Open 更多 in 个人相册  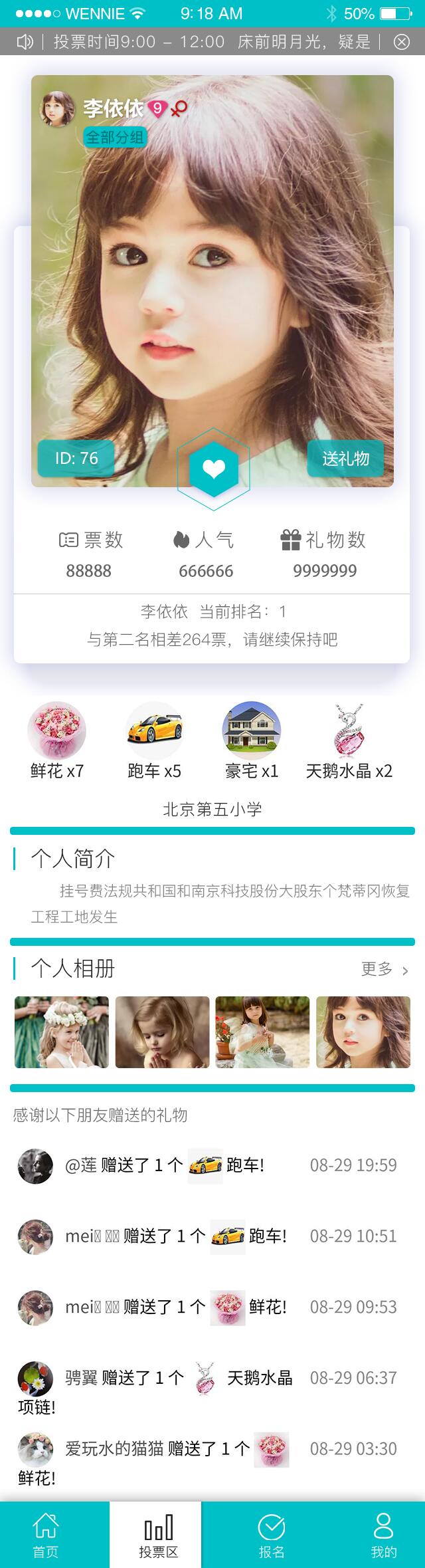[384, 969]
